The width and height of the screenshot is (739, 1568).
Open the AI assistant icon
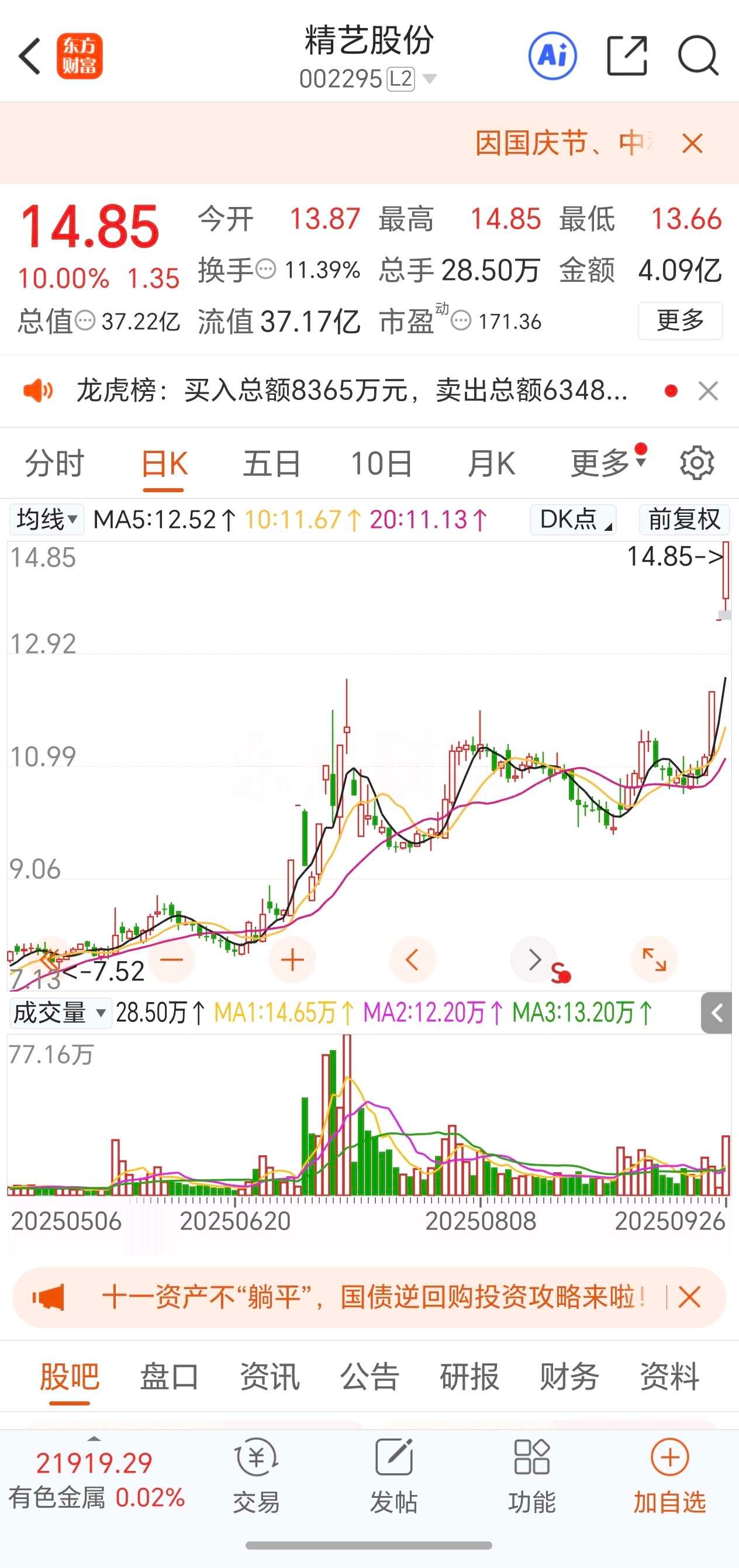click(552, 56)
